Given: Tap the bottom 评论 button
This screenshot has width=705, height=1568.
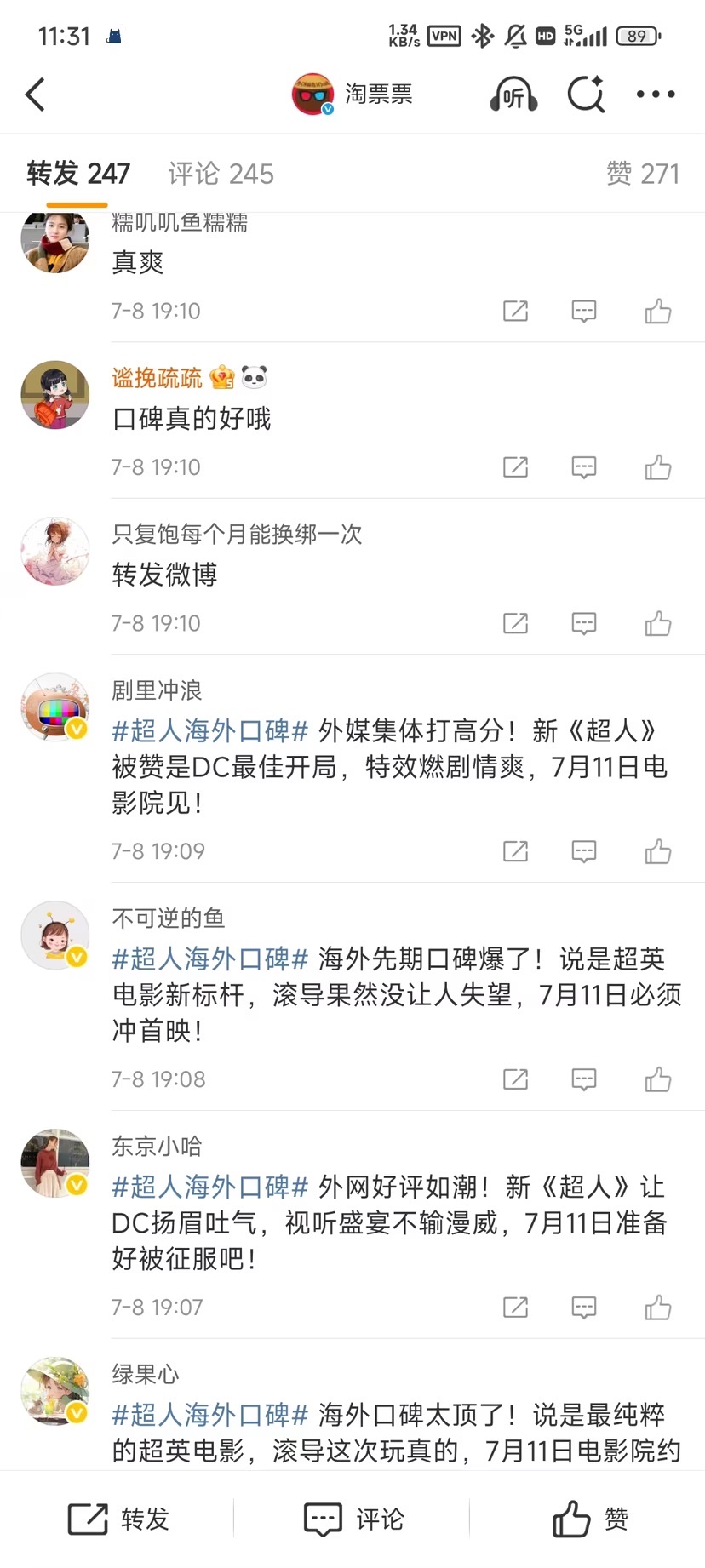Looking at the screenshot, I should [353, 1519].
